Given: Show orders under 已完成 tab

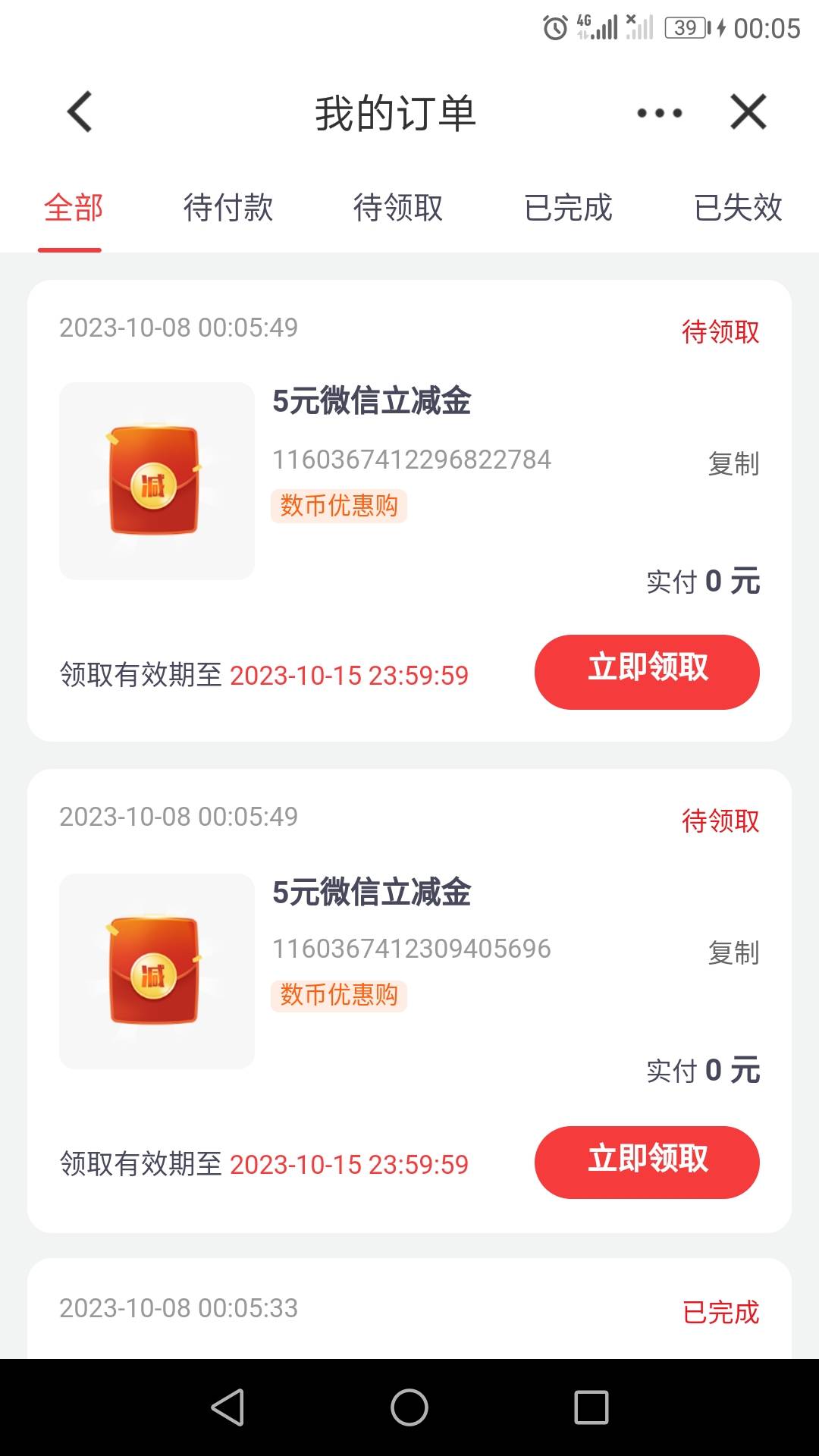Looking at the screenshot, I should pos(568,208).
